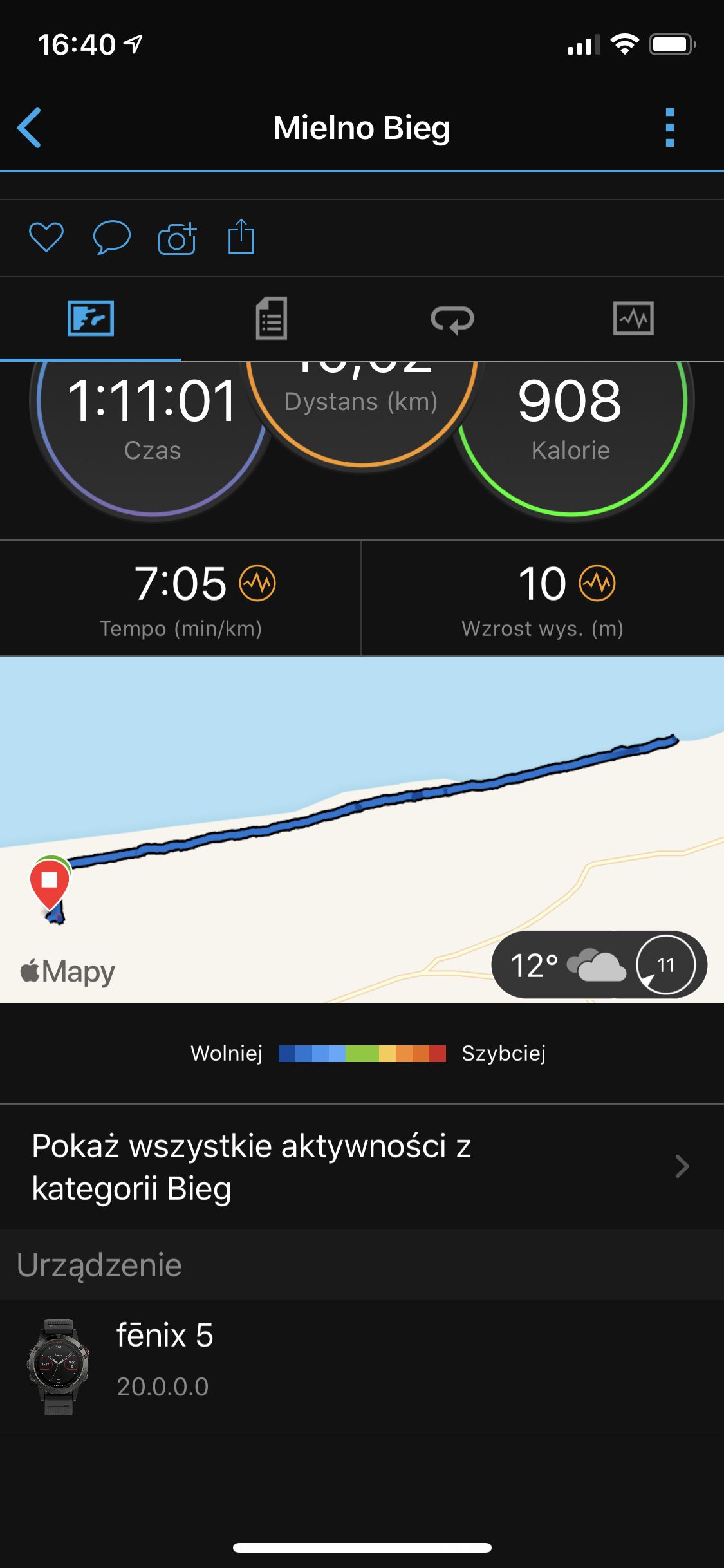Go back from Mielno Bieg
The height and width of the screenshot is (1568, 724).
30,128
